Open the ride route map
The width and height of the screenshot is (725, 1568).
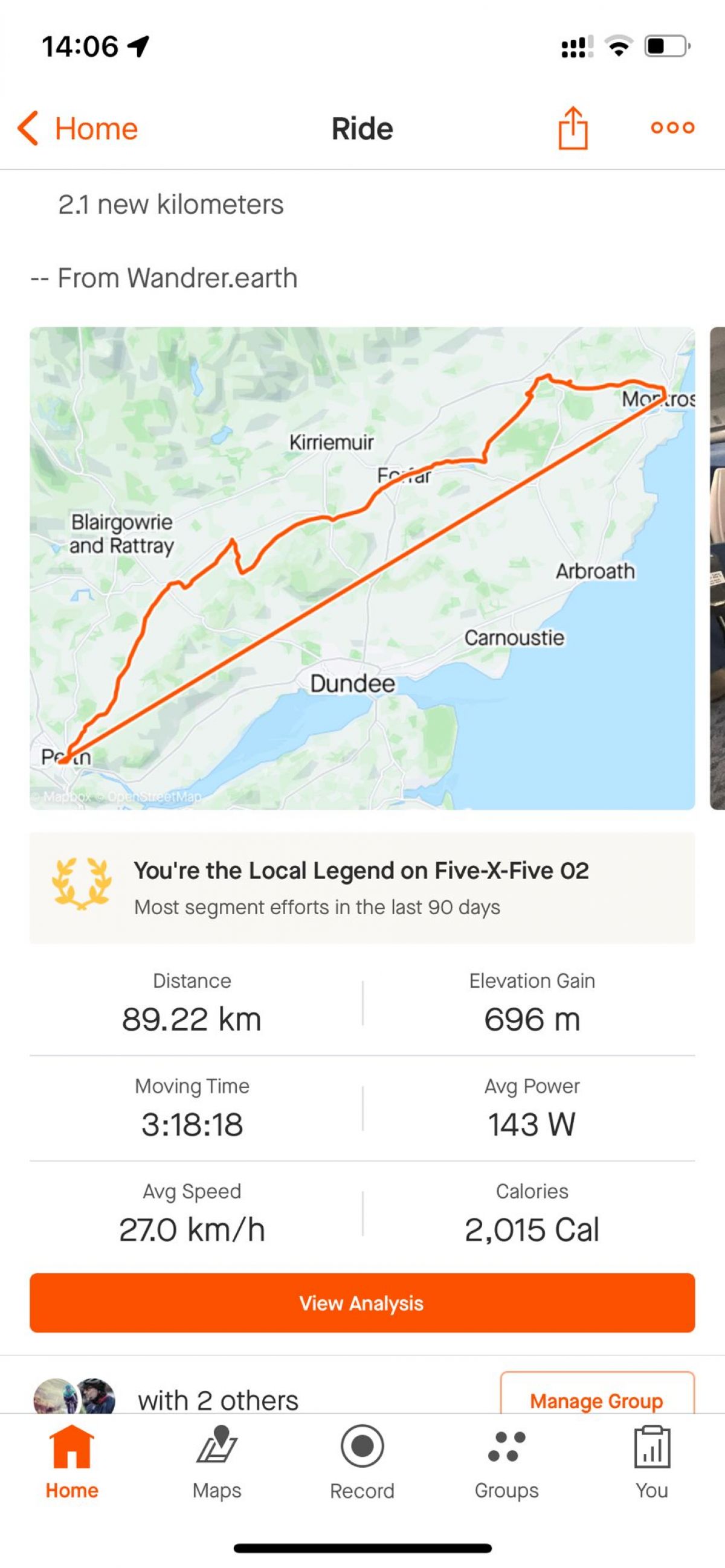pyautogui.click(x=362, y=568)
